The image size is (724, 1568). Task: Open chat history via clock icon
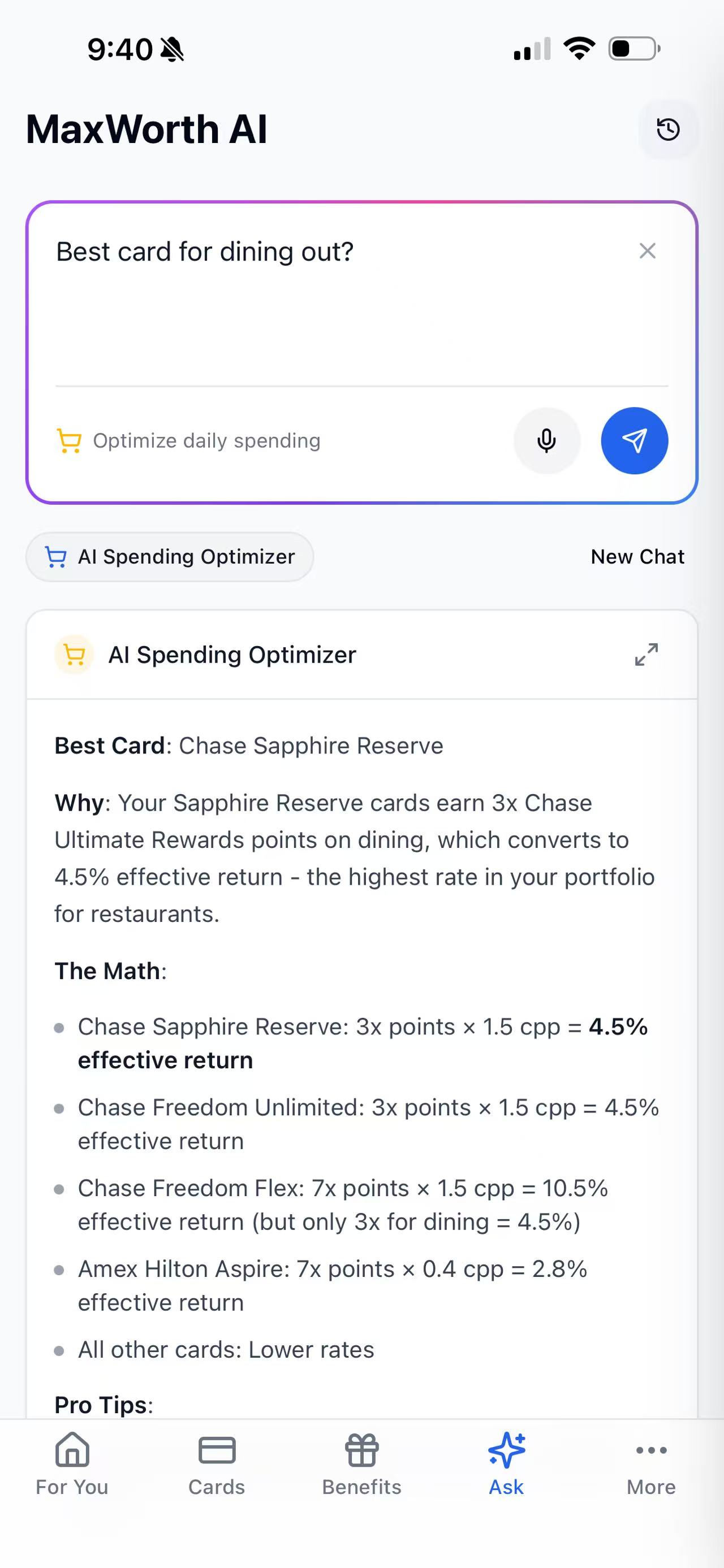[x=668, y=129]
